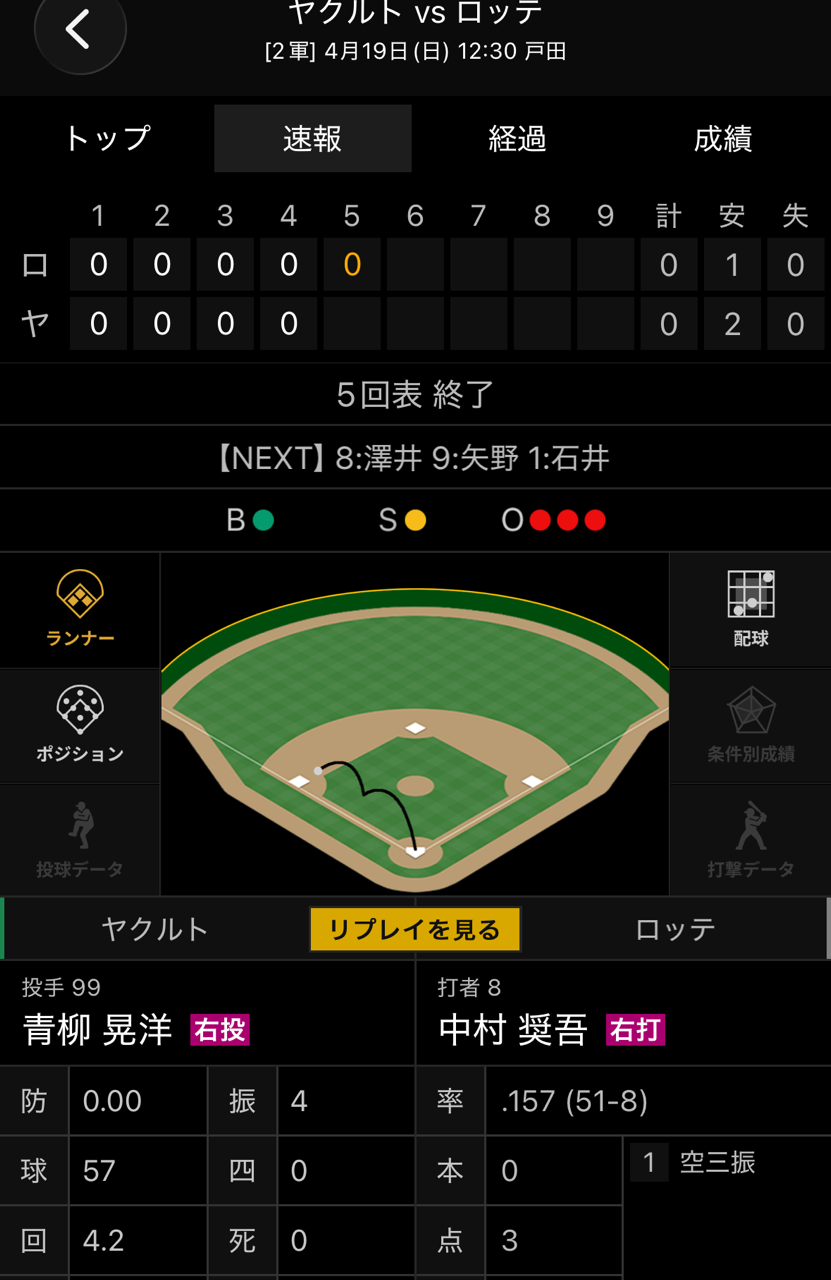Select the 速報 tab
The image size is (831, 1280).
(x=313, y=139)
